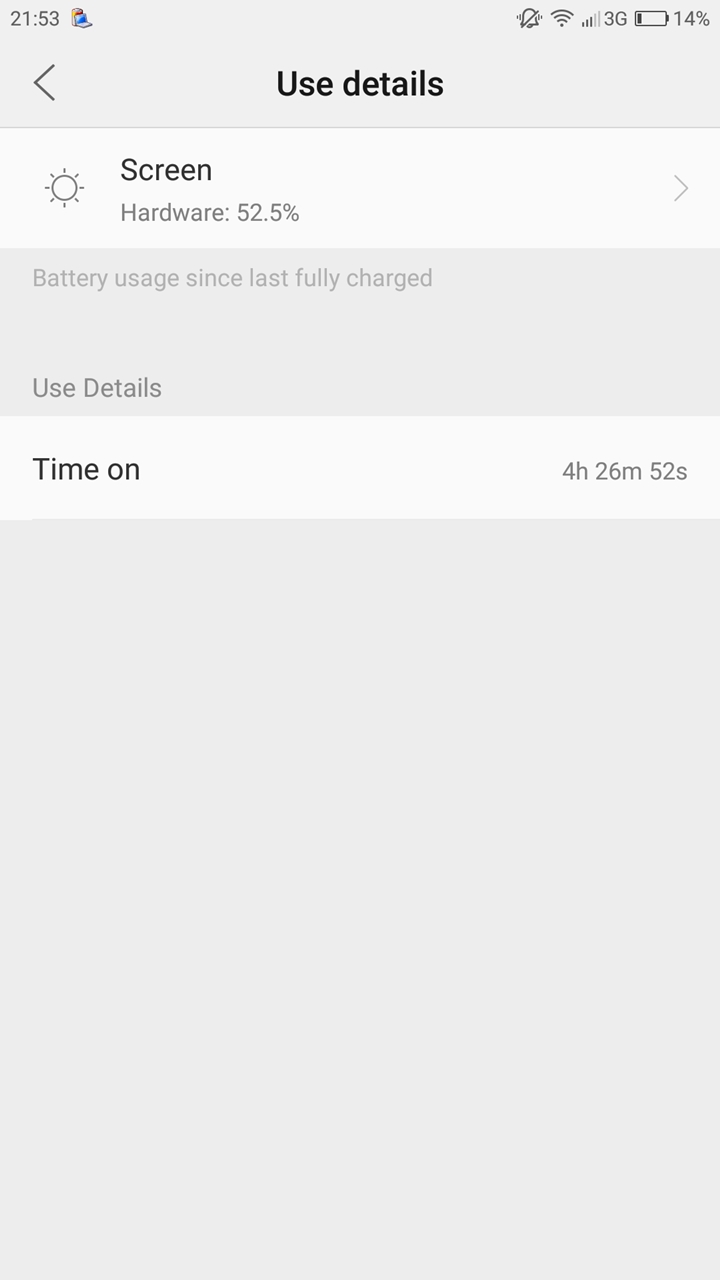Viewport: 720px width, 1280px height.
Task: Go back from Use details
Action: [44, 83]
